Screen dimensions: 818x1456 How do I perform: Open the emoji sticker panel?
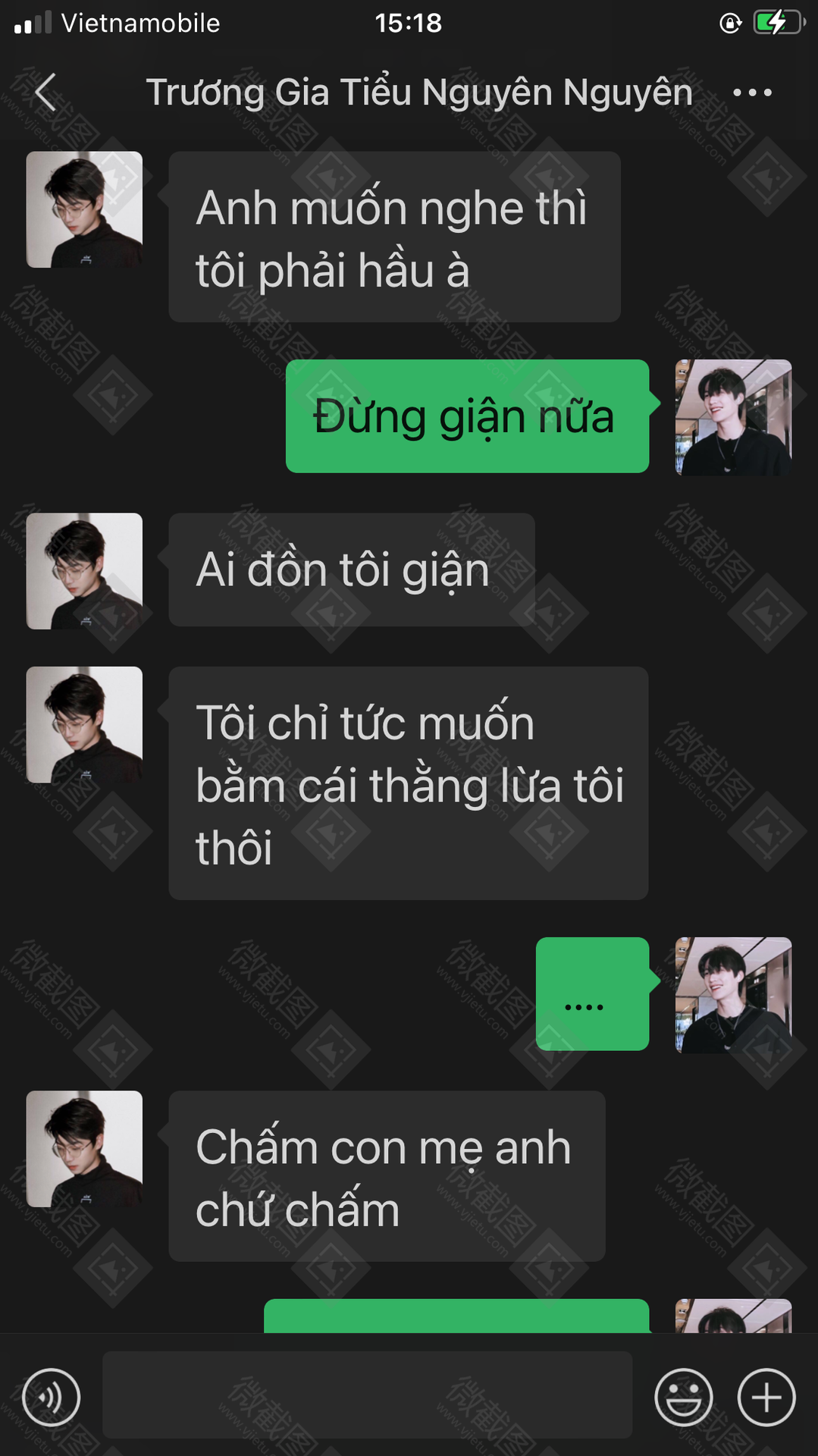[683, 1397]
